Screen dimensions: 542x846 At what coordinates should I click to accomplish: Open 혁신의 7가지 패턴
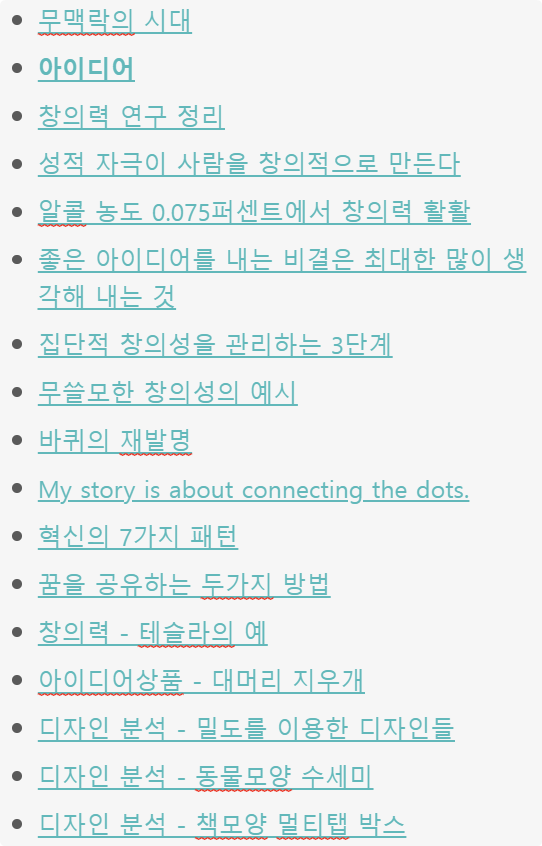138,536
